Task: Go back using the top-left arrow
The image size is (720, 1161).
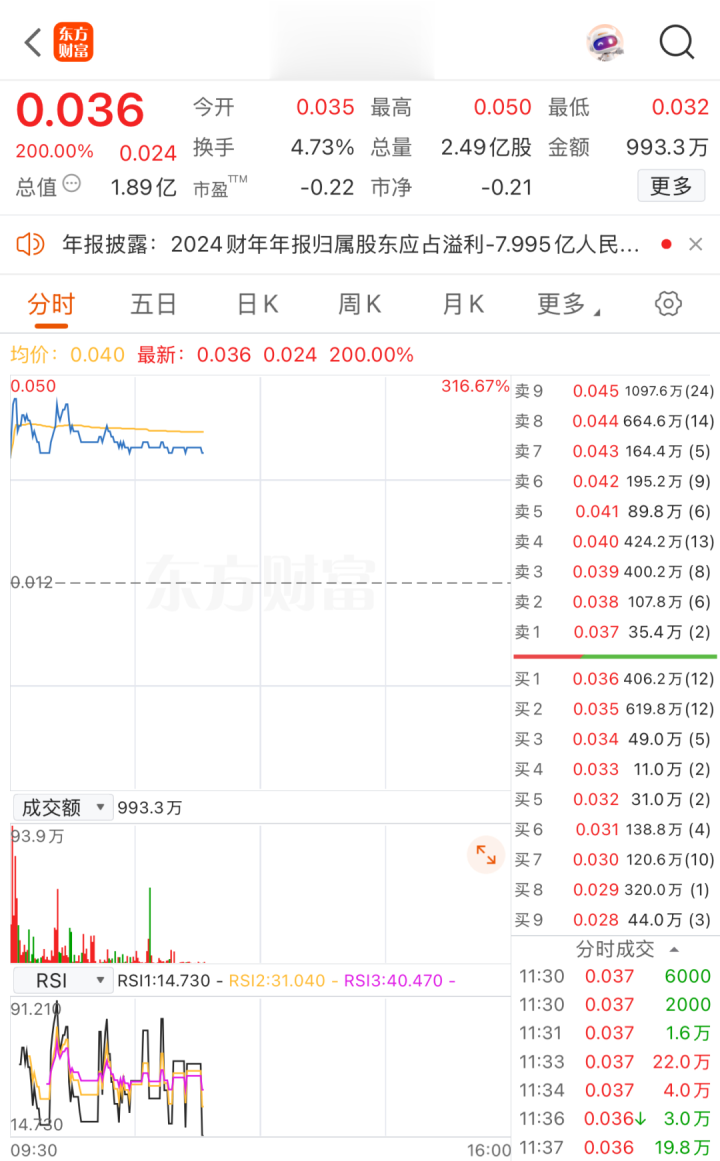Action: (x=33, y=42)
